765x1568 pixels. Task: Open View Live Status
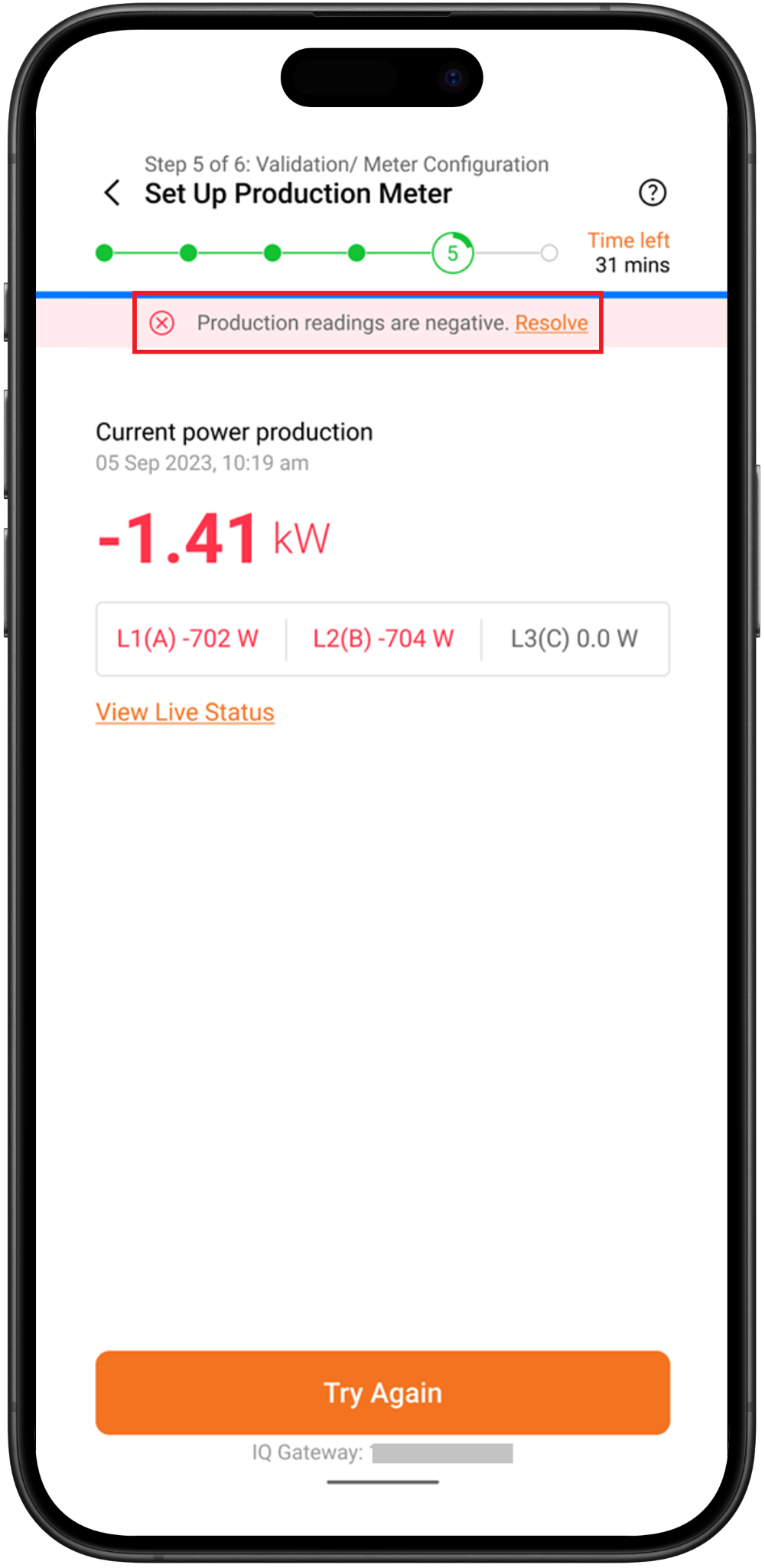(185, 712)
